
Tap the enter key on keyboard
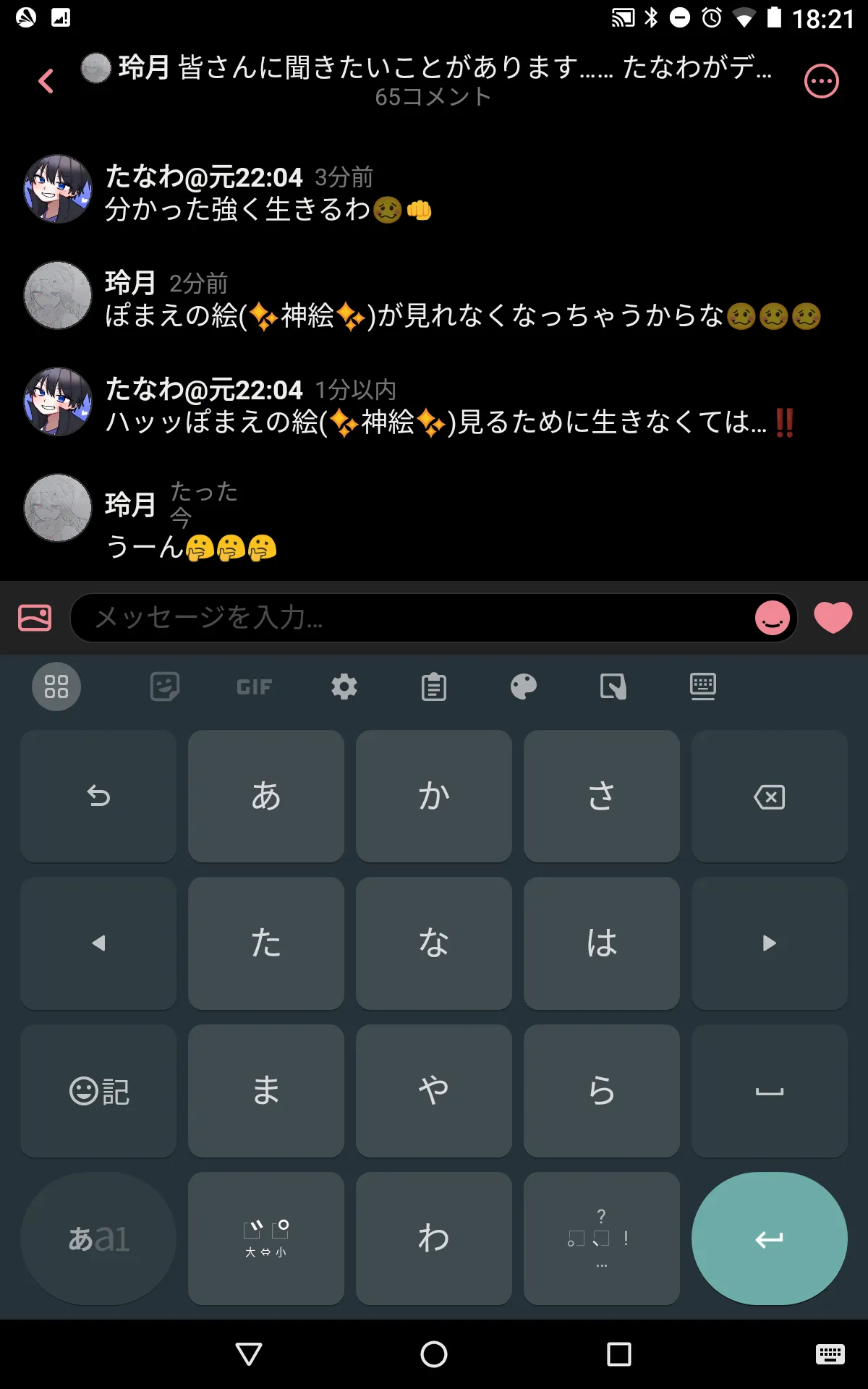(x=770, y=1239)
